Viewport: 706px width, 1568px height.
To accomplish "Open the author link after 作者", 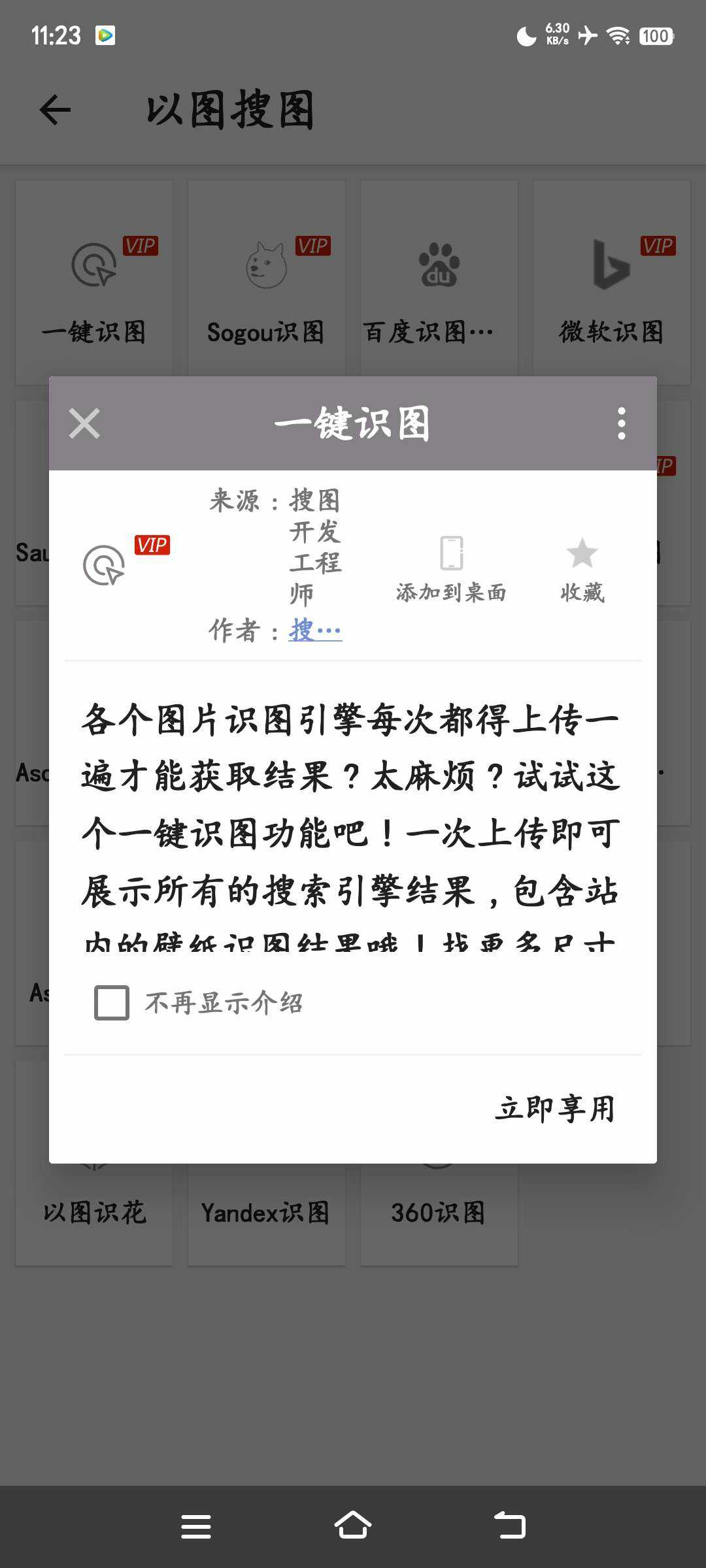I will pos(315,630).
